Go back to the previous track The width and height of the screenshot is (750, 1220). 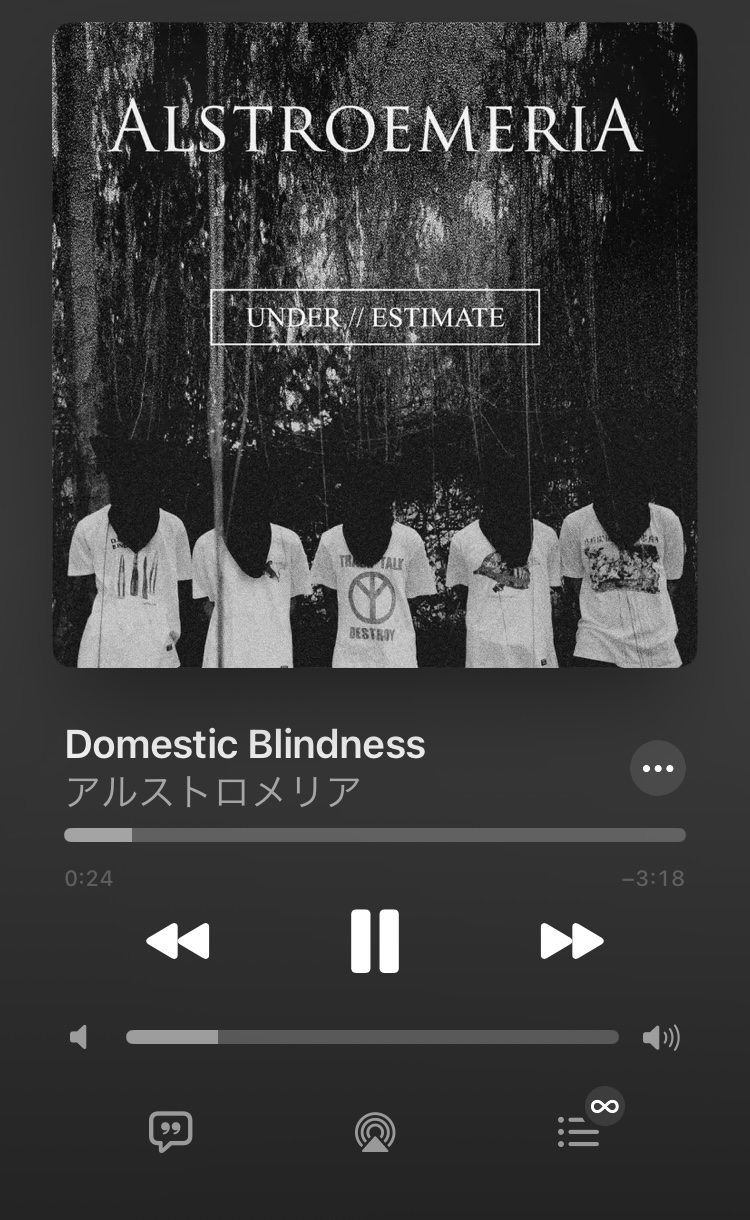click(178, 941)
